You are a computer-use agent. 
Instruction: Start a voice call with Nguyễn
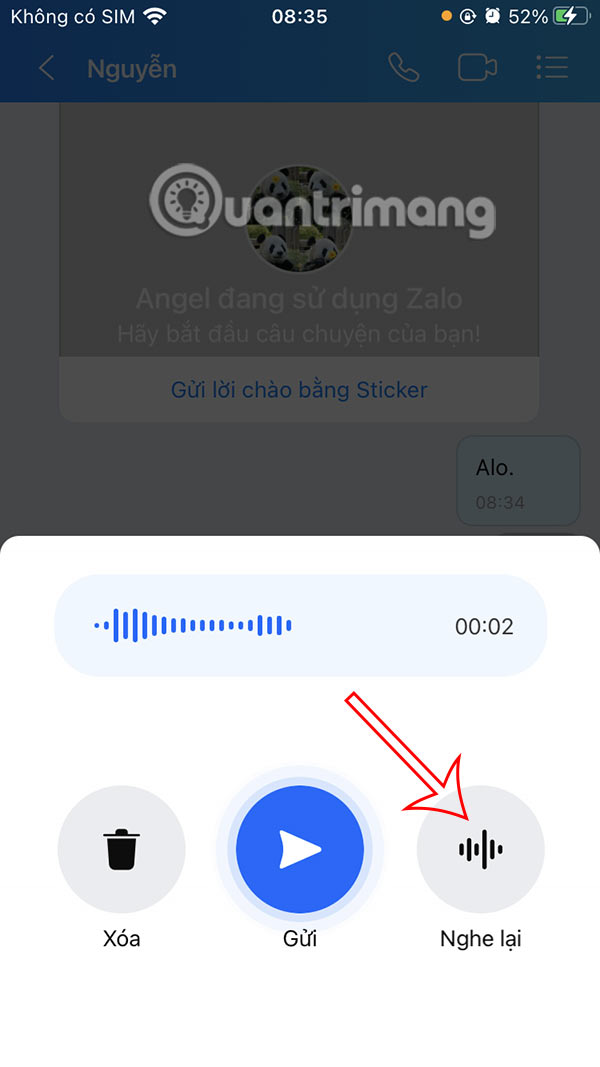[x=403, y=68]
